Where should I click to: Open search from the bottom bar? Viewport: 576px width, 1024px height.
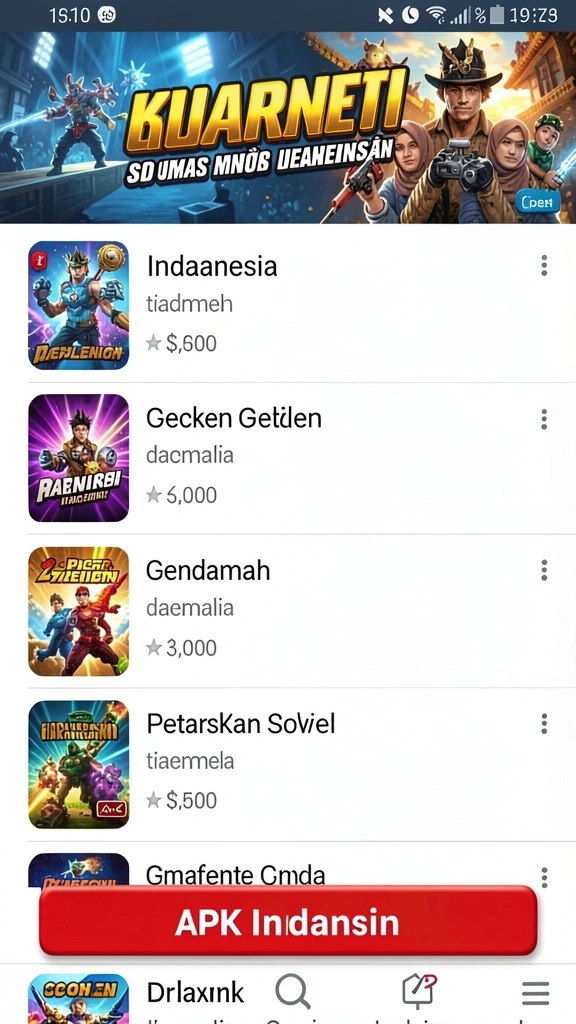292,992
